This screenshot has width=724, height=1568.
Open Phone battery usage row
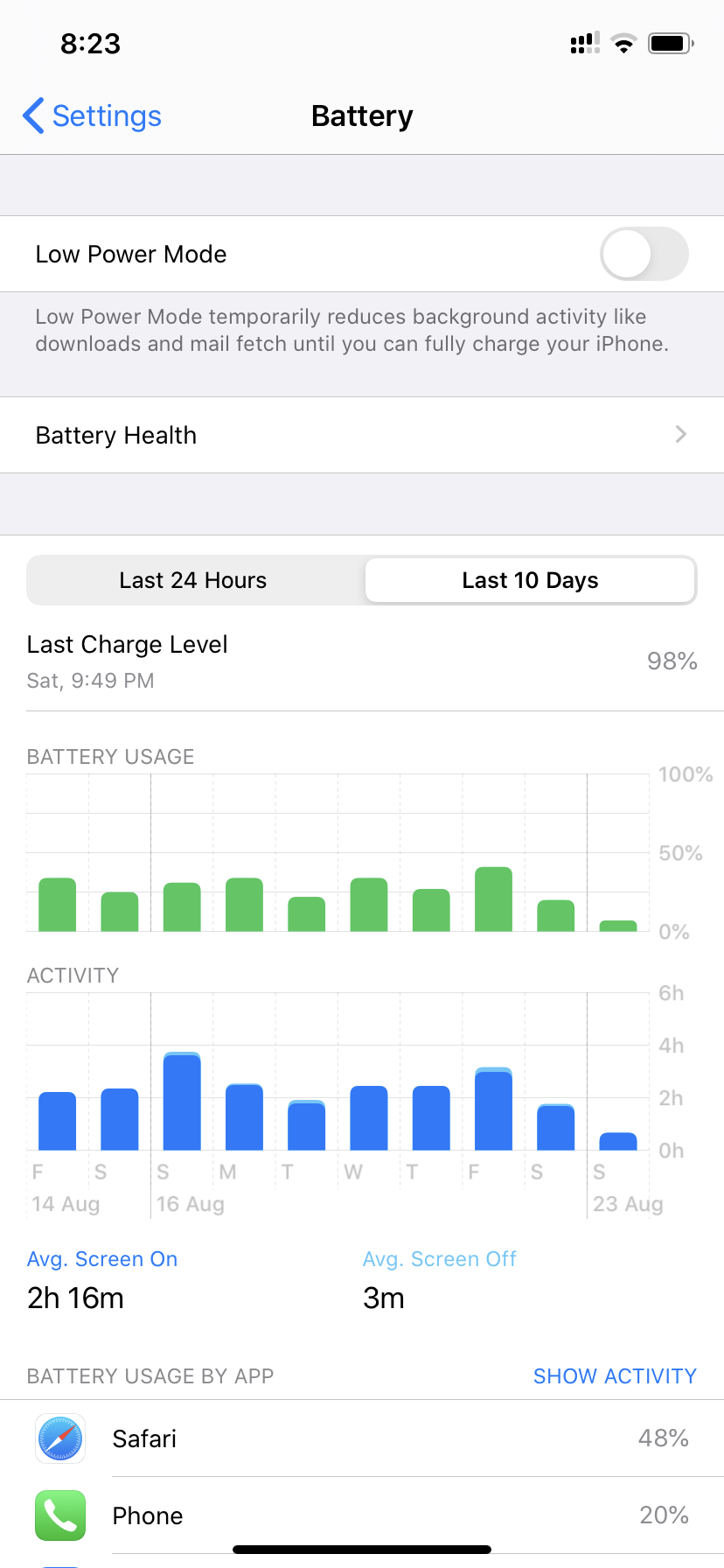tap(362, 1515)
